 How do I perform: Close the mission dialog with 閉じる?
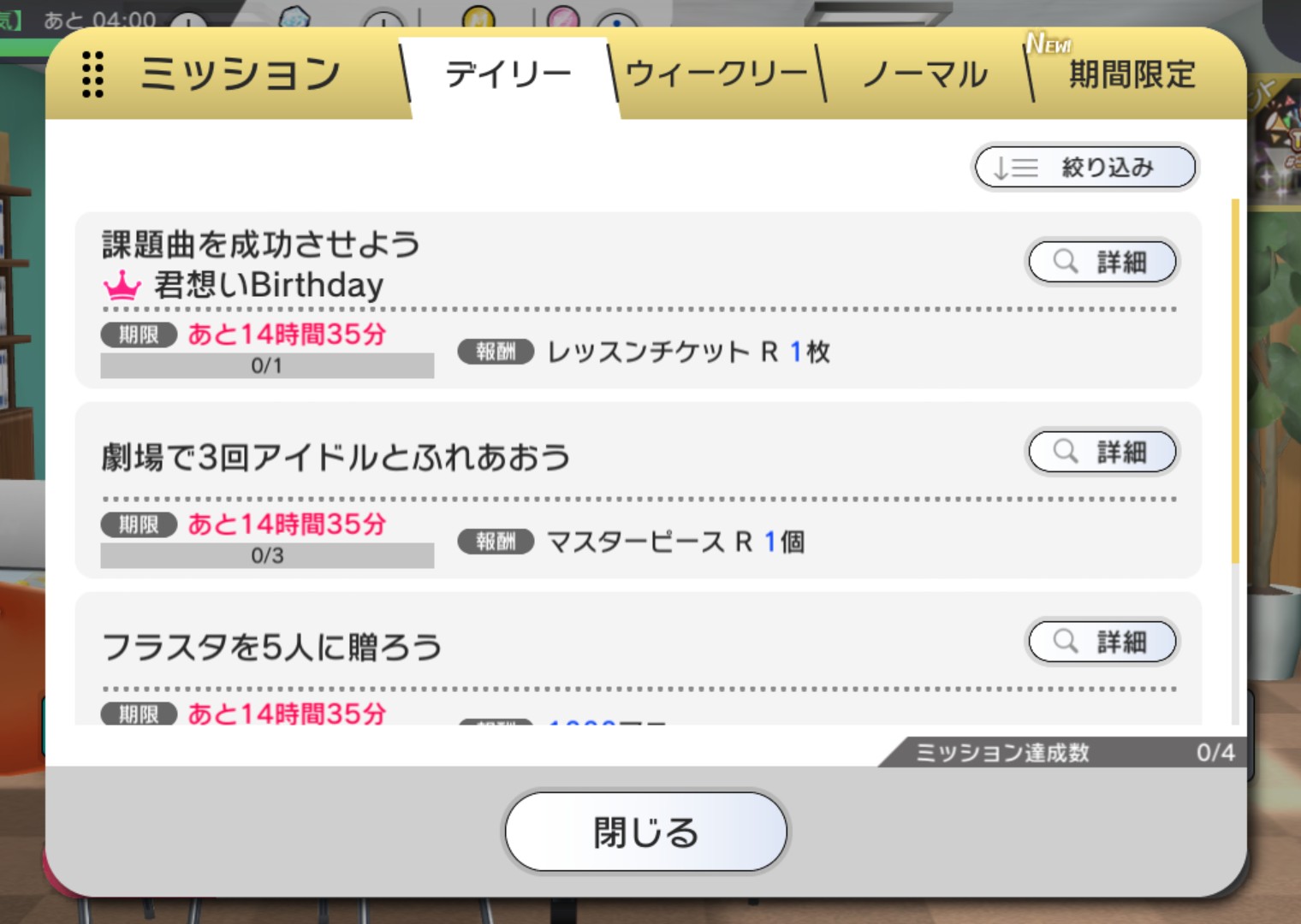tap(645, 832)
